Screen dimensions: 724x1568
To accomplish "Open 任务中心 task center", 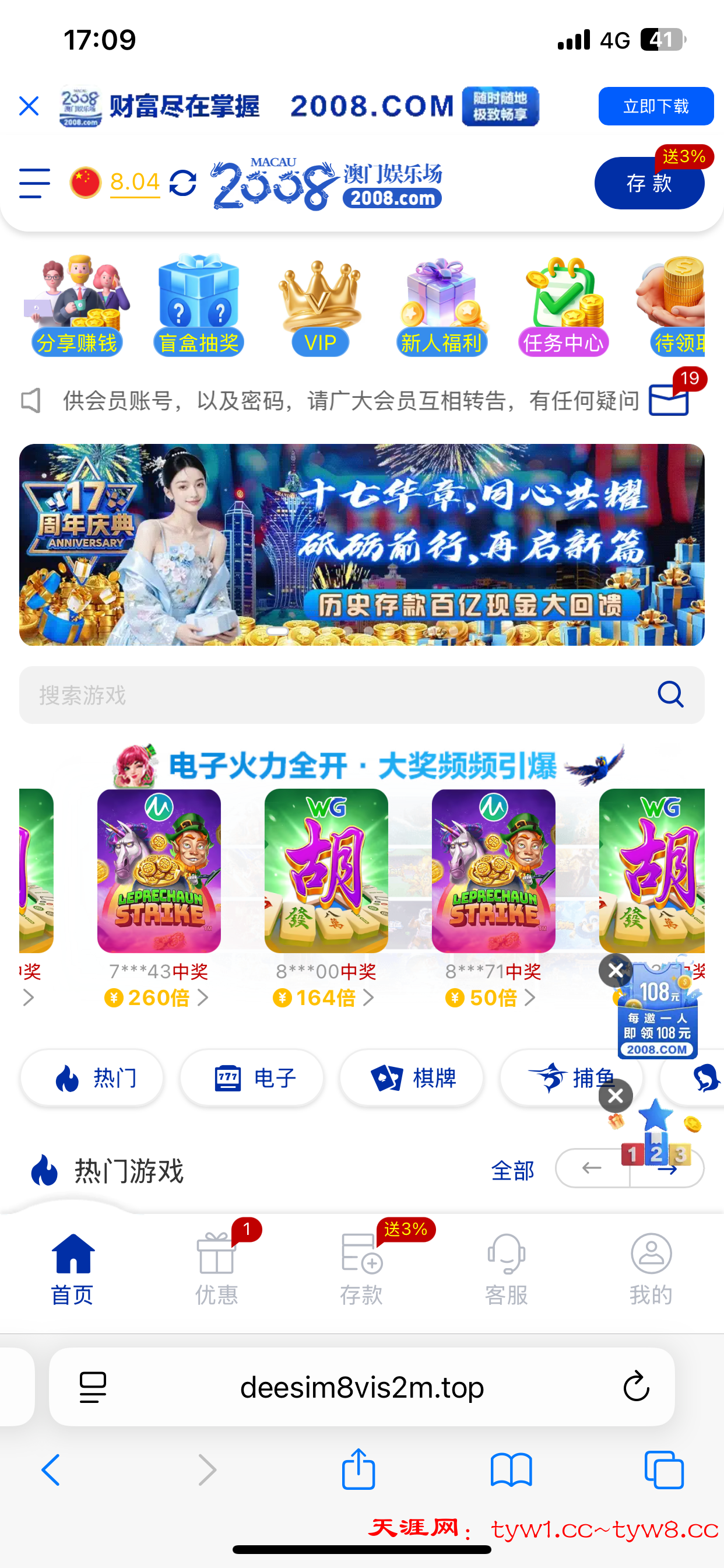I will point(563,306).
